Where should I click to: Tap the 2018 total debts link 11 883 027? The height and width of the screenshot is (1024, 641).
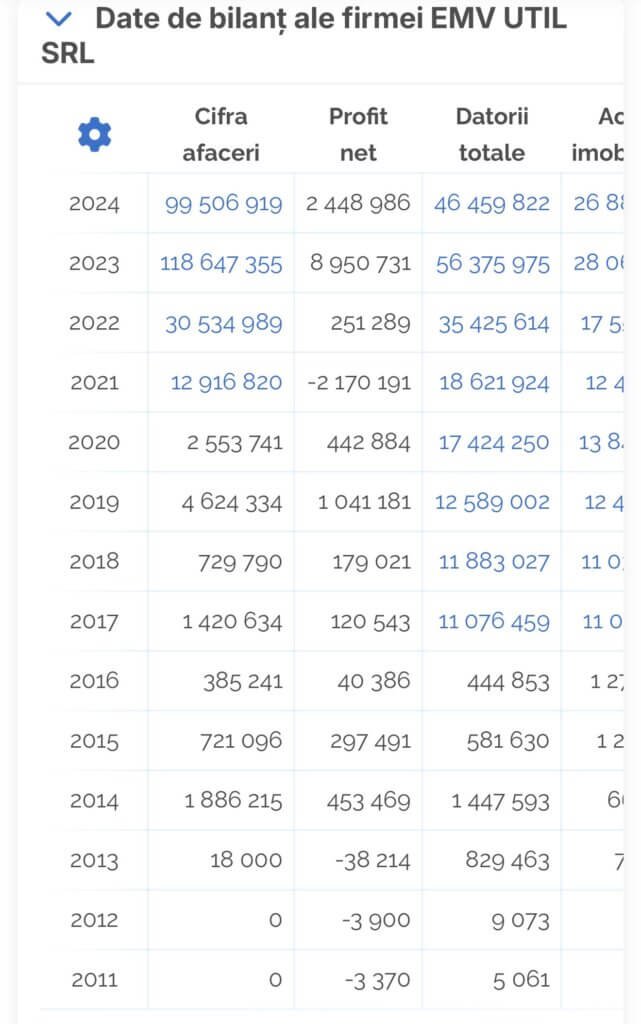click(x=493, y=562)
